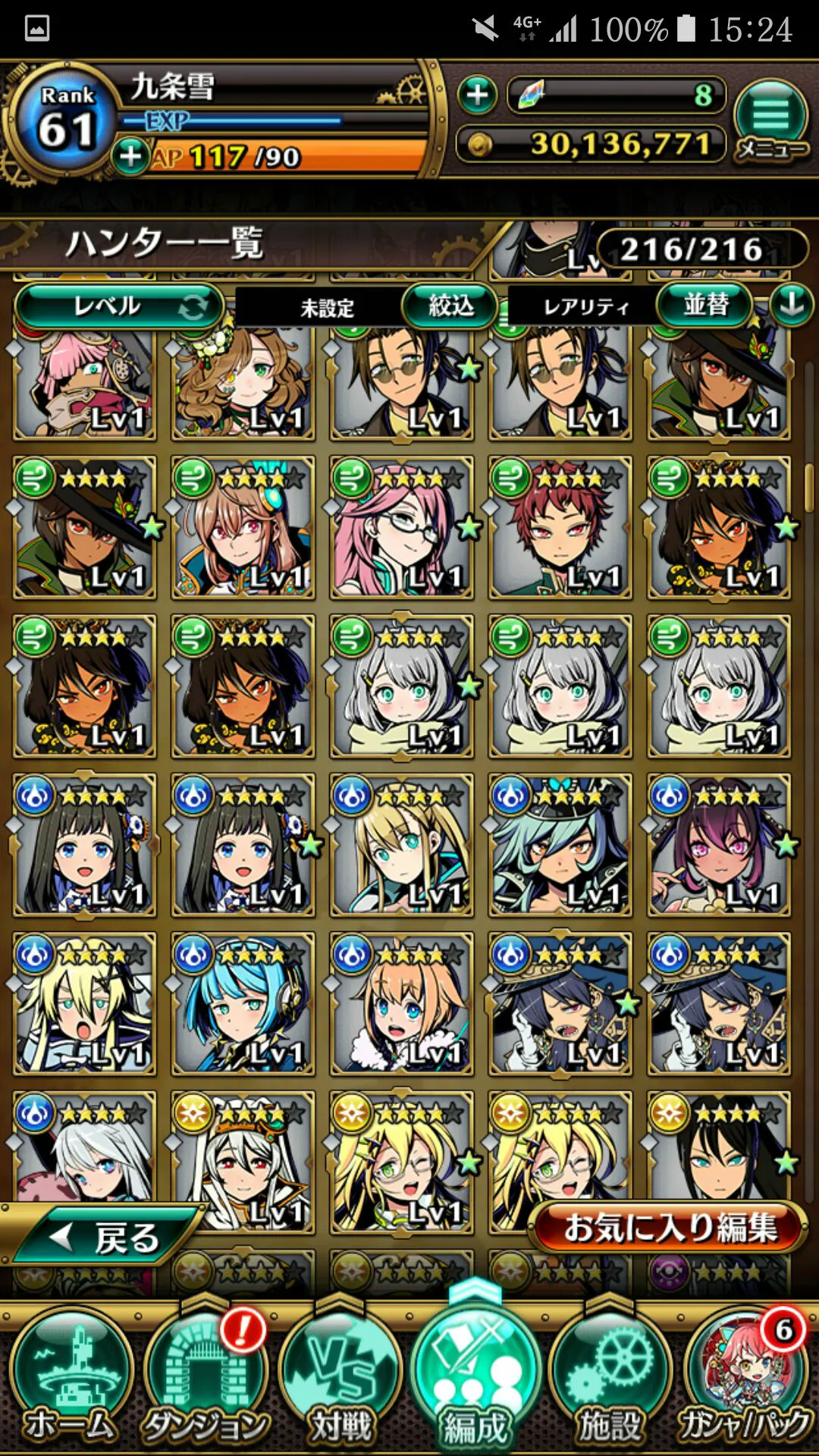Tap the plus to add crystals
Image resolution: width=819 pixels, height=1456 pixels.
tap(477, 95)
